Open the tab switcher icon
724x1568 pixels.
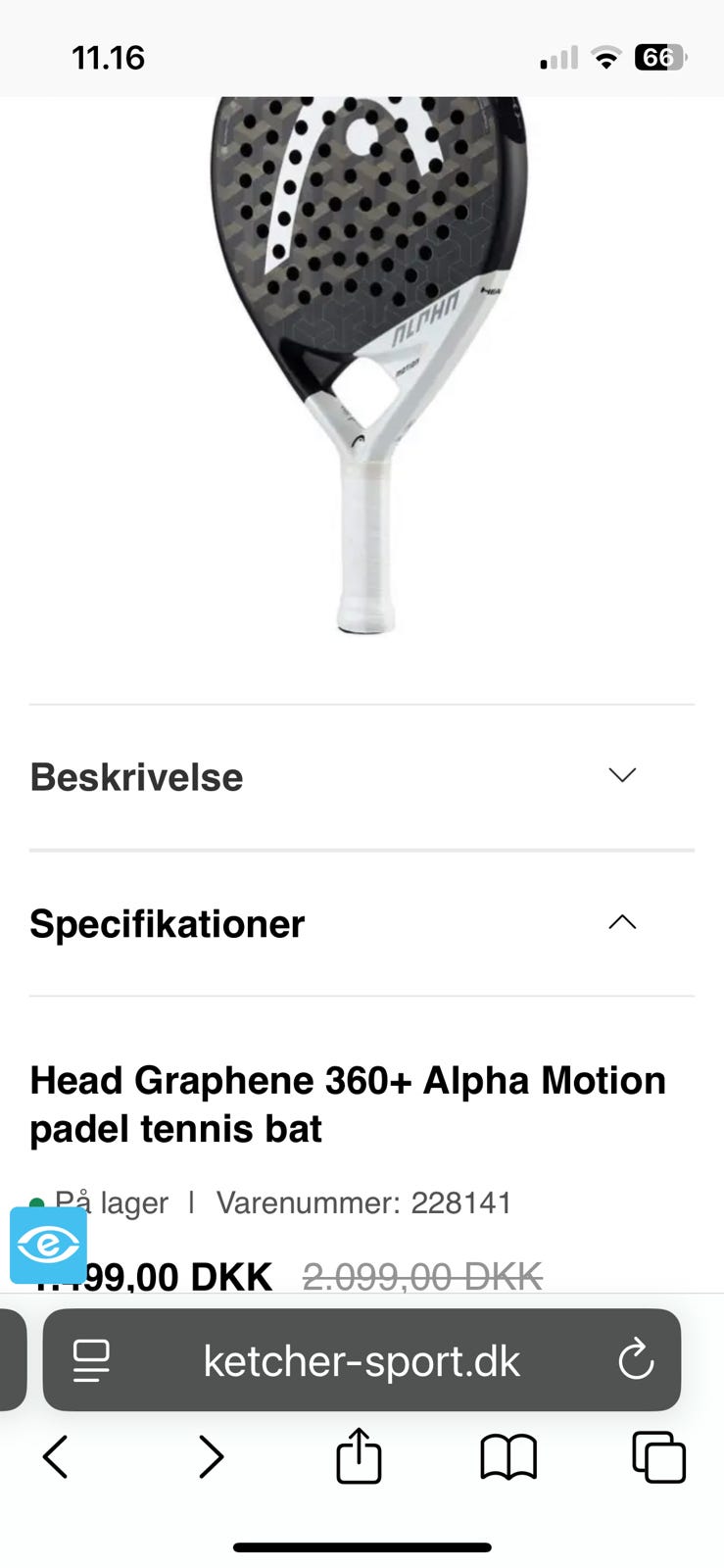[657, 1456]
